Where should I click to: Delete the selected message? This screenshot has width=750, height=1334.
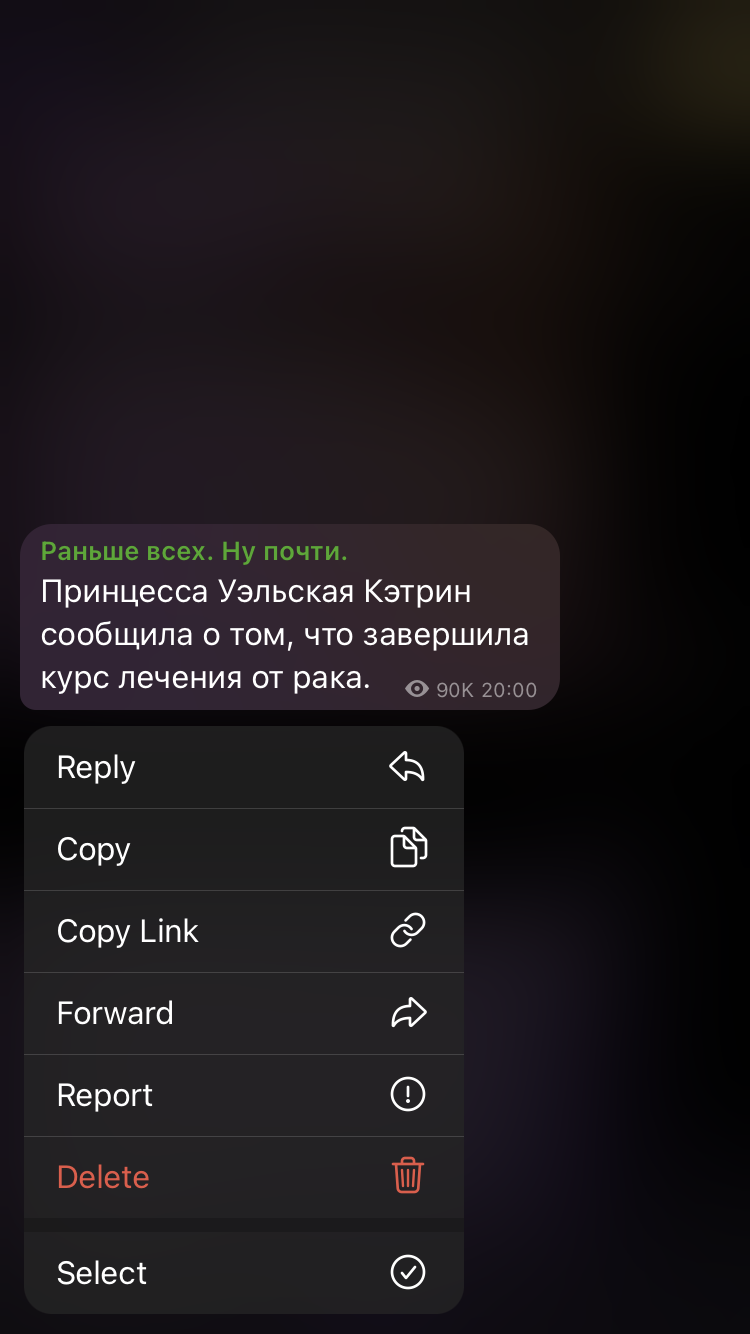[243, 1177]
